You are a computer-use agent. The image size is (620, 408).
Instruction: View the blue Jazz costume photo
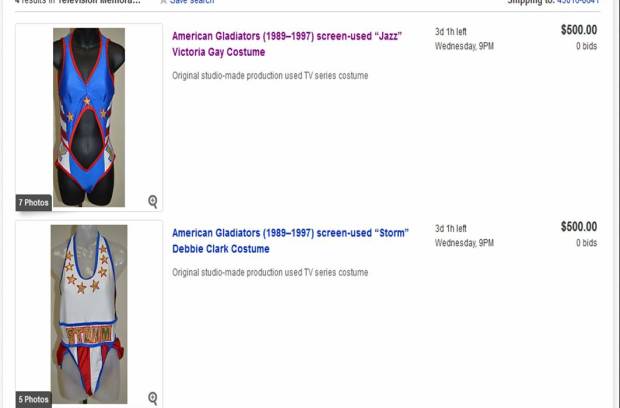tap(89, 115)
